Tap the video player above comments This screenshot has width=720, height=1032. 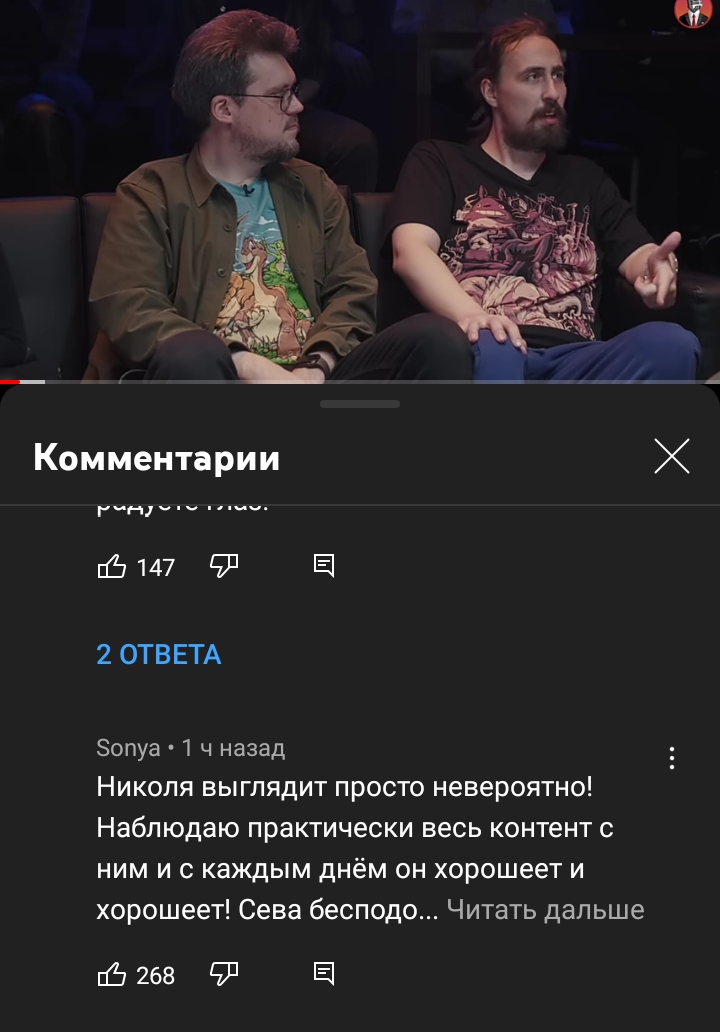coord(360,190)
